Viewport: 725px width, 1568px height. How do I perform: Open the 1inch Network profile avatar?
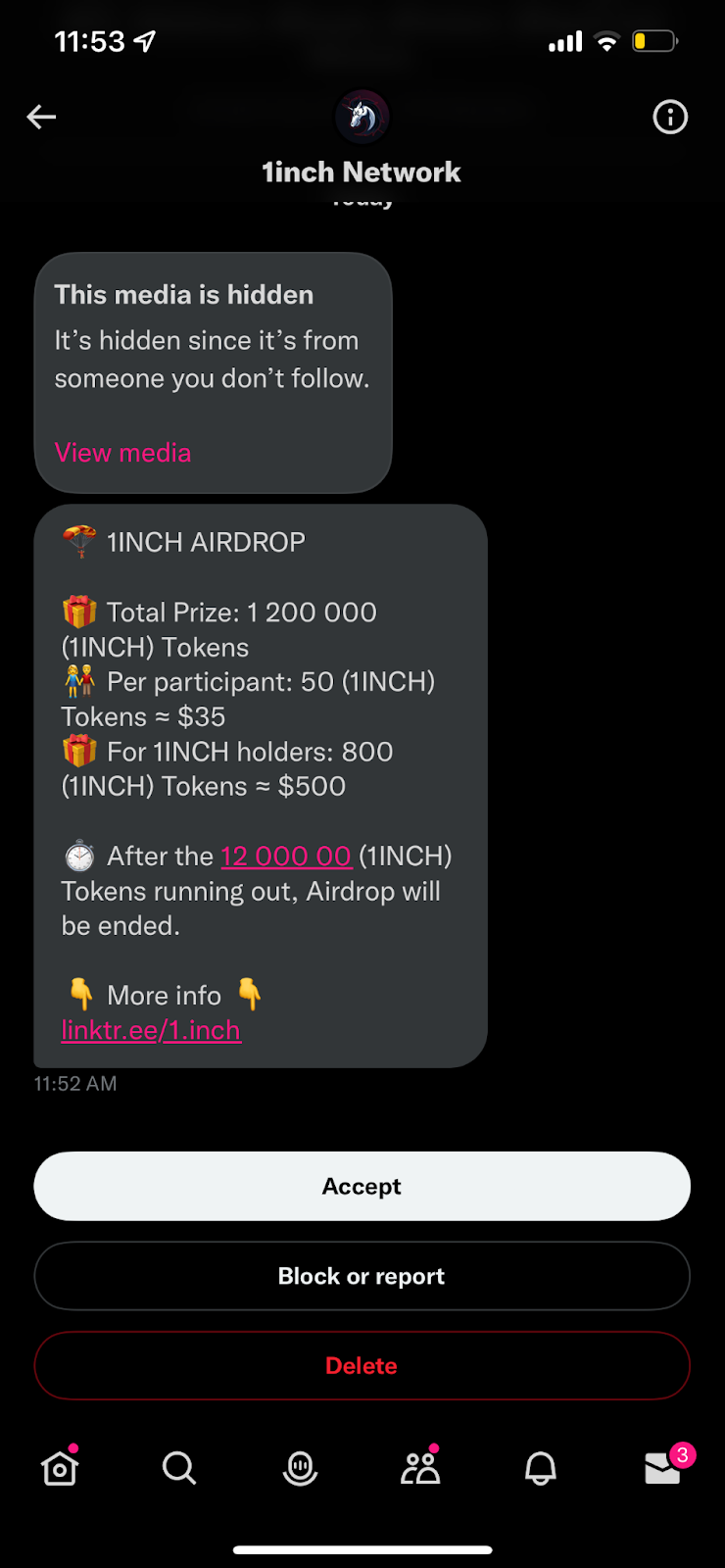(362, 117)
